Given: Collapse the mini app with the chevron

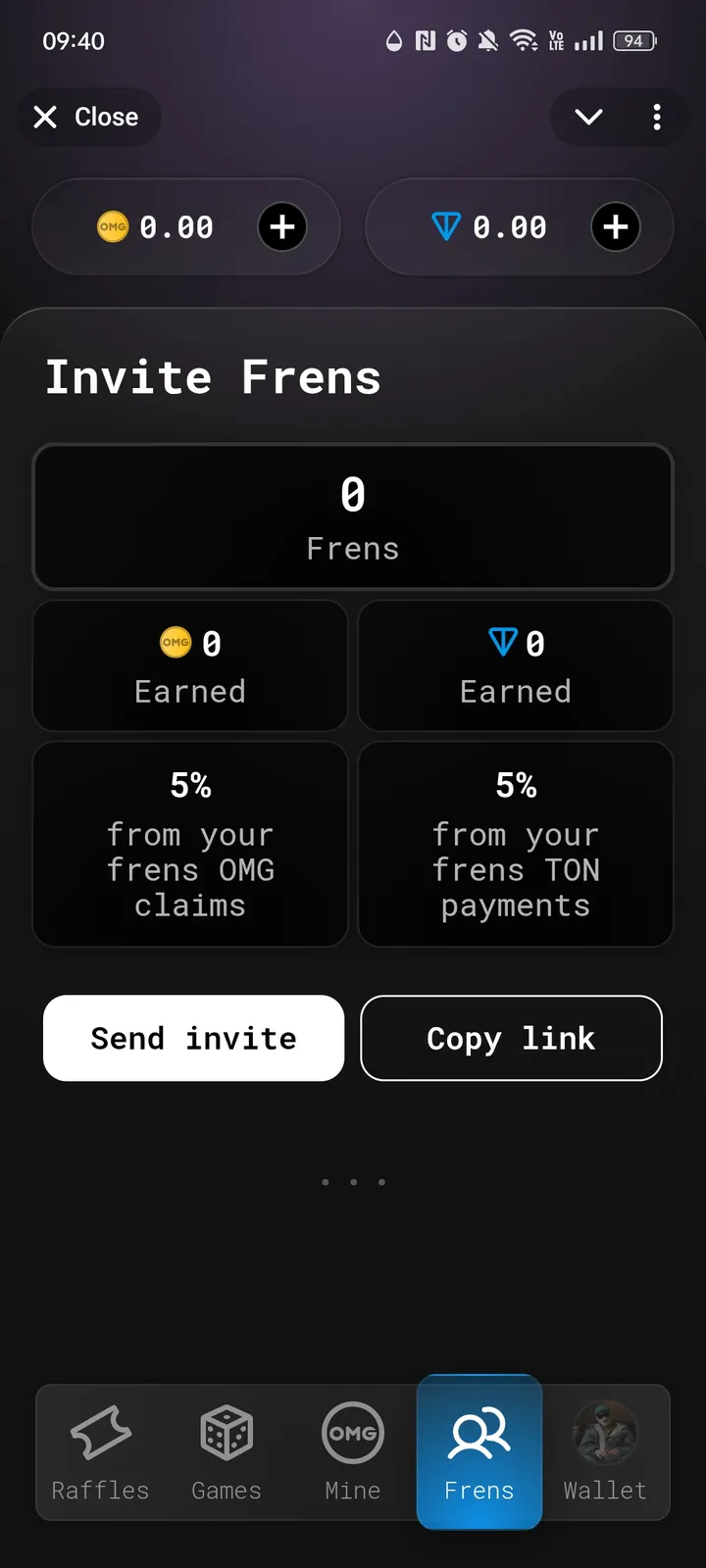Looking at the screenshot, I should tap(587, 117).
